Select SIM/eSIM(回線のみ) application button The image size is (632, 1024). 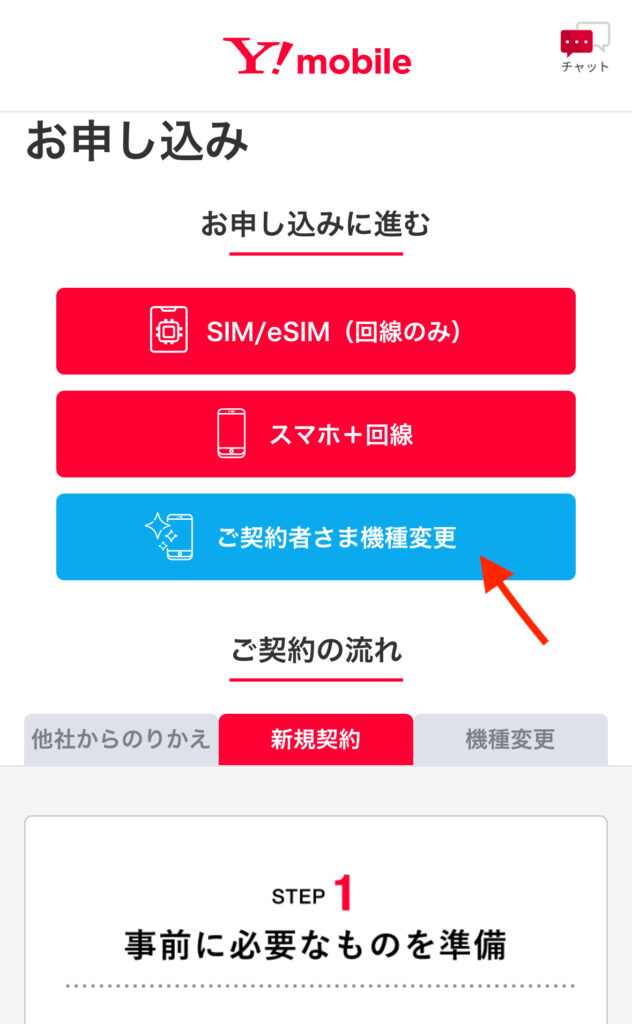coord(316,331)
